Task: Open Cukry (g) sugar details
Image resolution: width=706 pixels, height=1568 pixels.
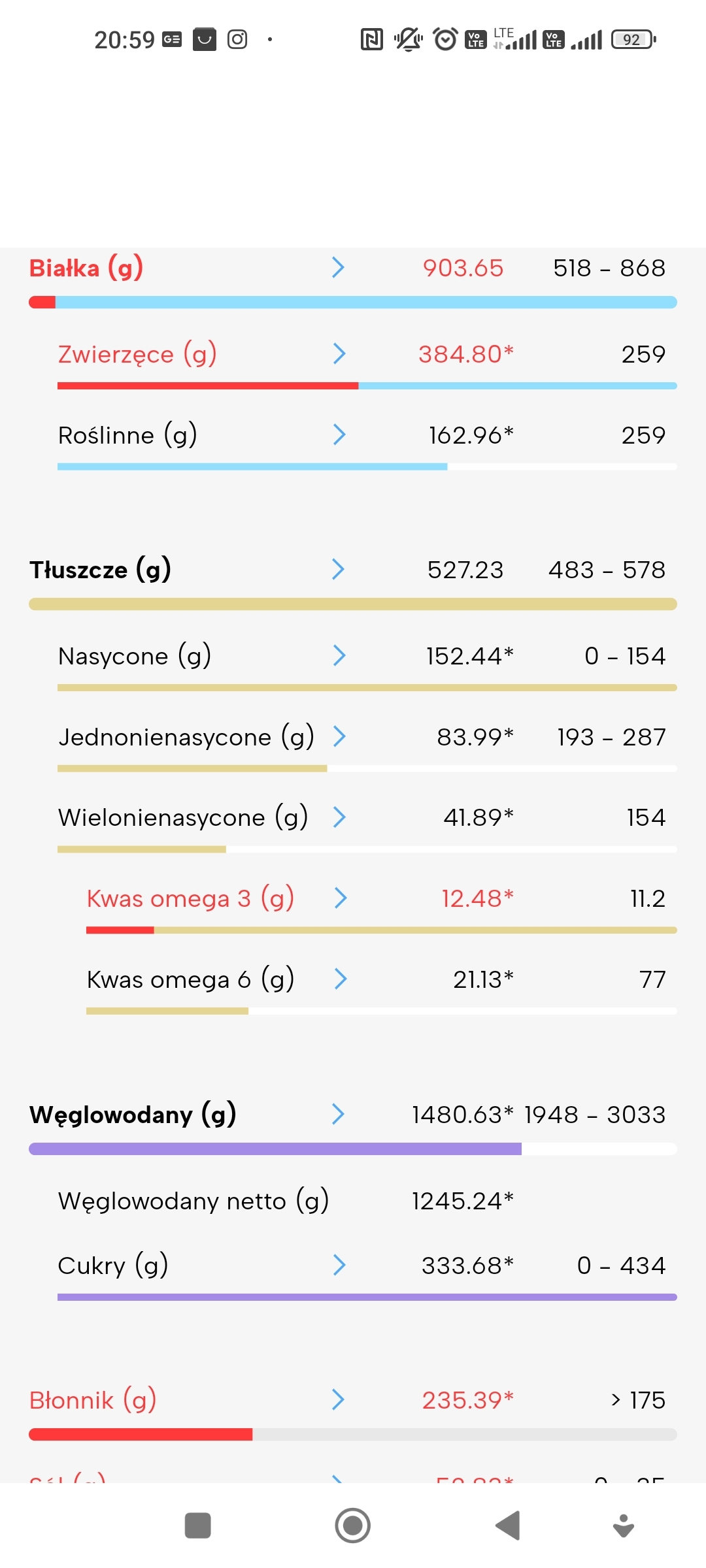Action: click(x=339, y=1265)
